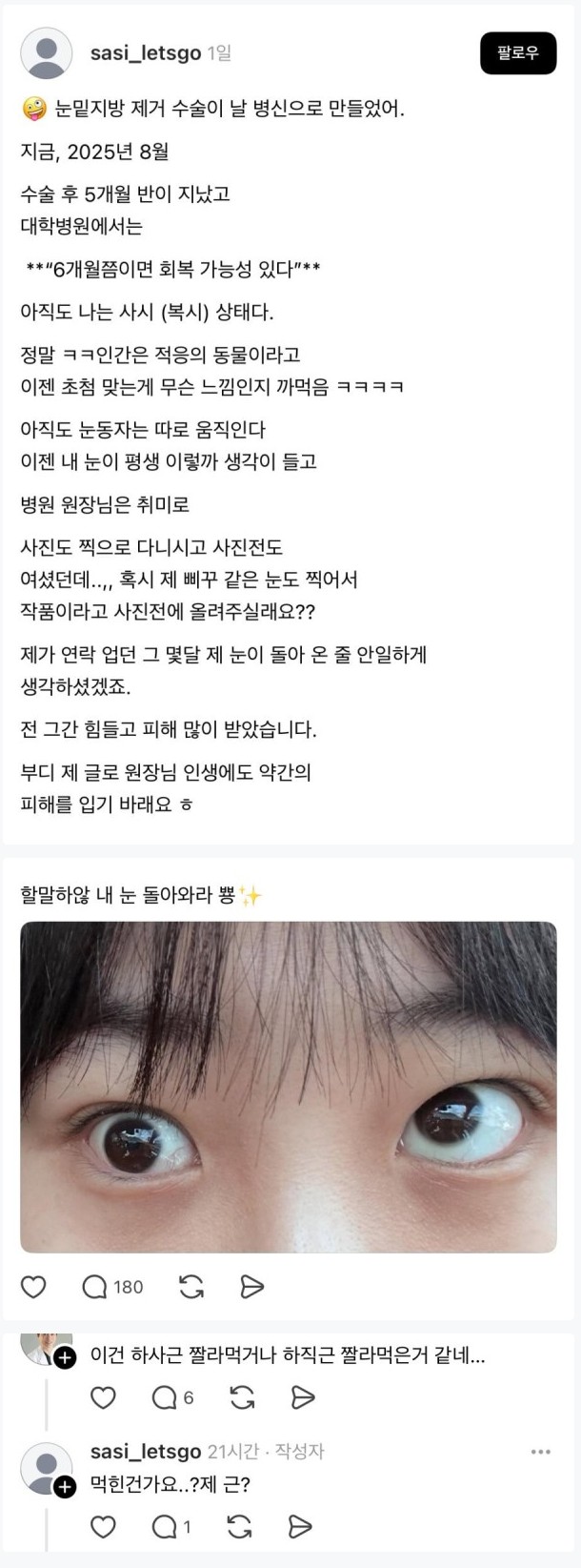The image size is (581, 1568).
Task: Follow sasi_letsgo with the 팔로우 button
Action: 517,53
